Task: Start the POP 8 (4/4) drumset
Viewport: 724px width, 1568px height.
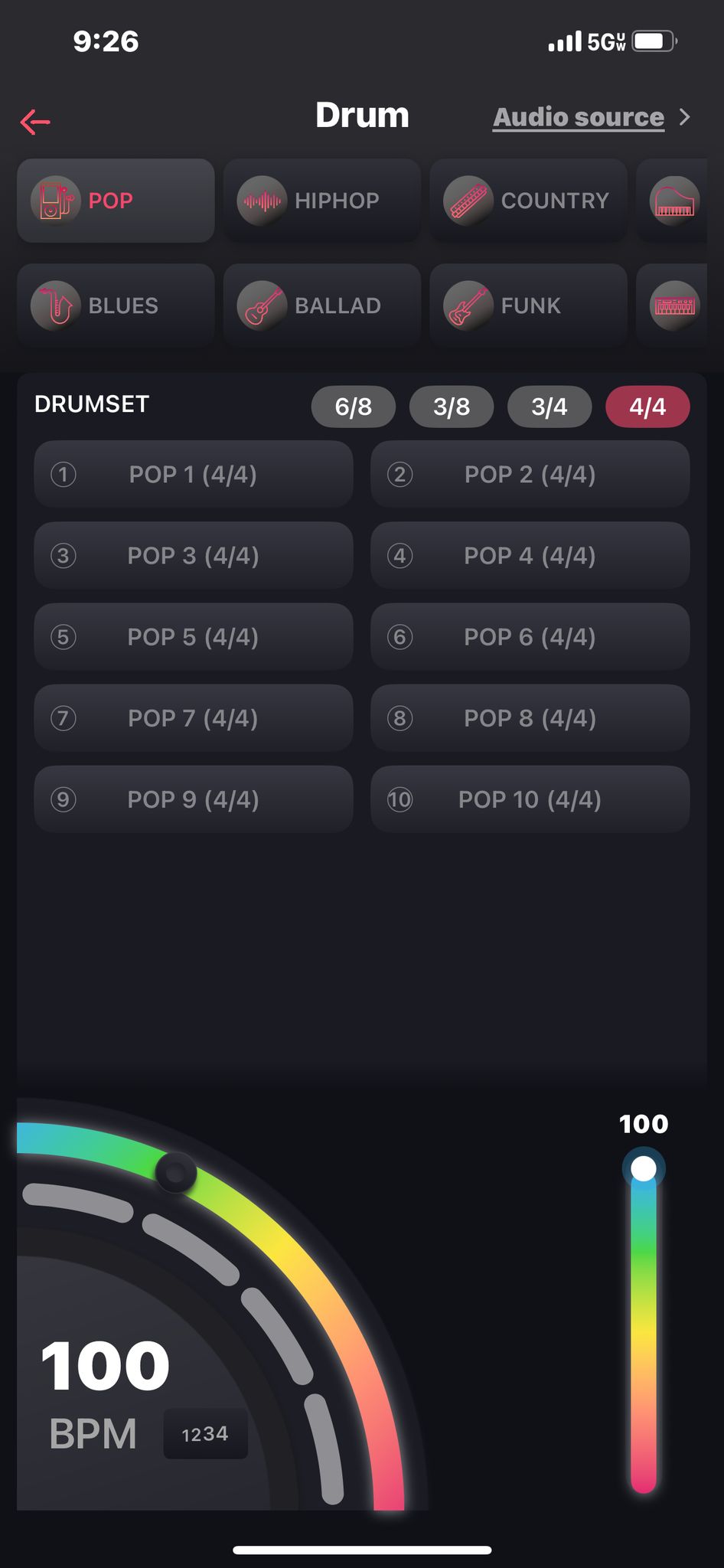Action: 530,718
